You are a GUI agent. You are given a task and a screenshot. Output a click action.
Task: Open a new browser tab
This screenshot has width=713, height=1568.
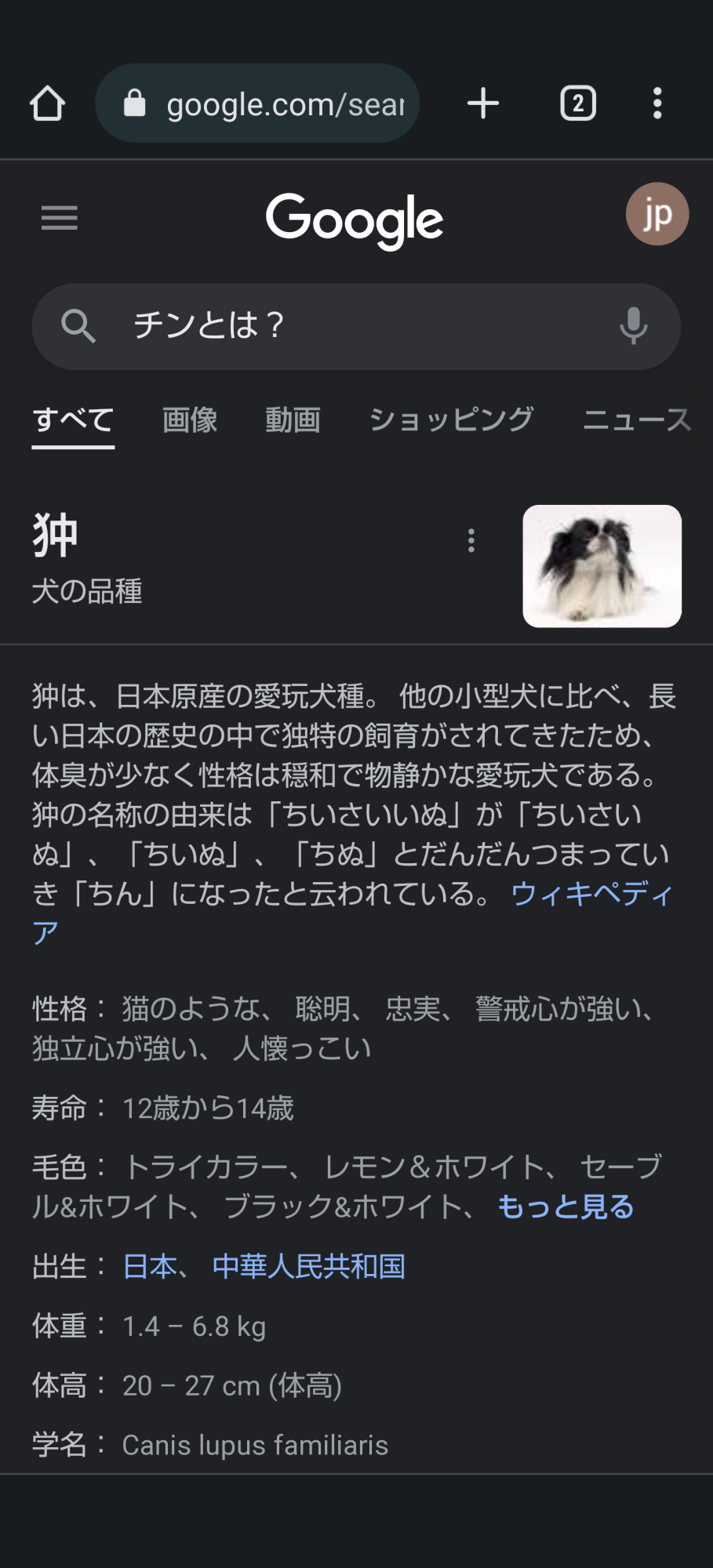(483, 103)
